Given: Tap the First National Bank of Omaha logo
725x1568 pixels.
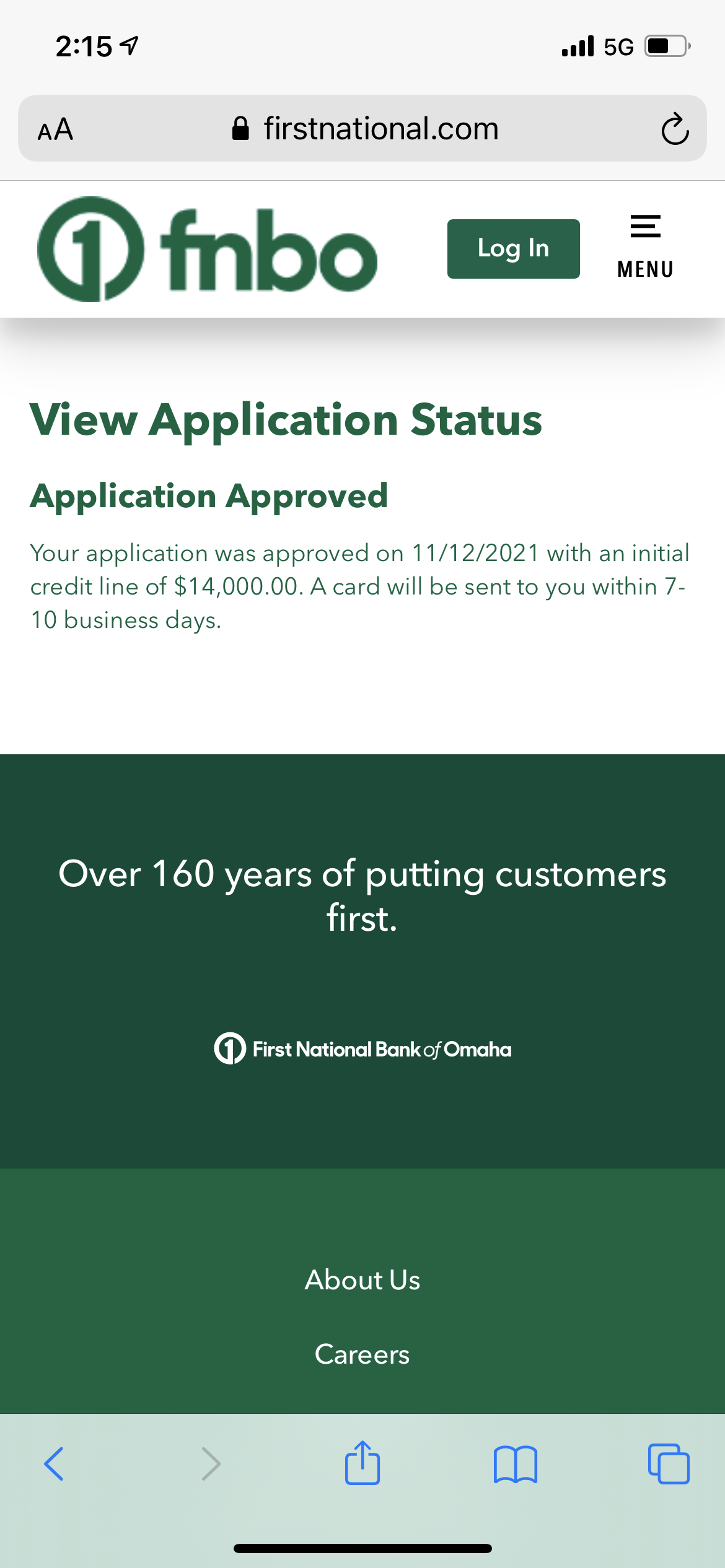Looking at the screenshot, I should pos(362,1049).
